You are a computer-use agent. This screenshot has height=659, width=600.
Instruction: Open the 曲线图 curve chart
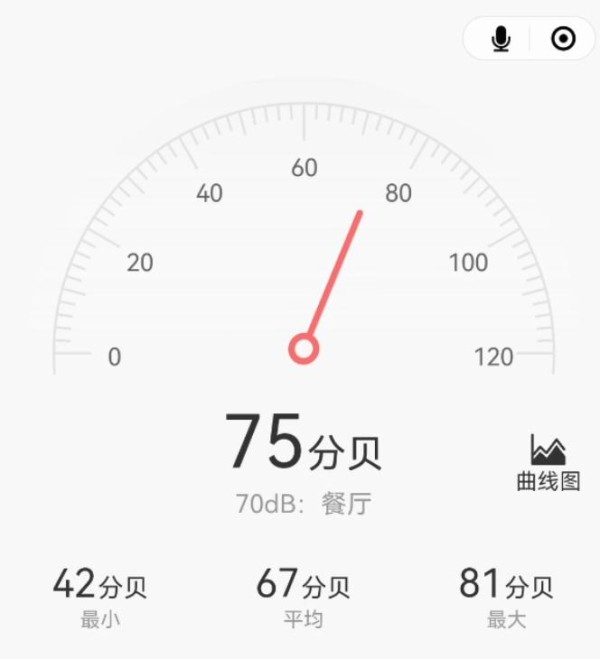[548, 463]
